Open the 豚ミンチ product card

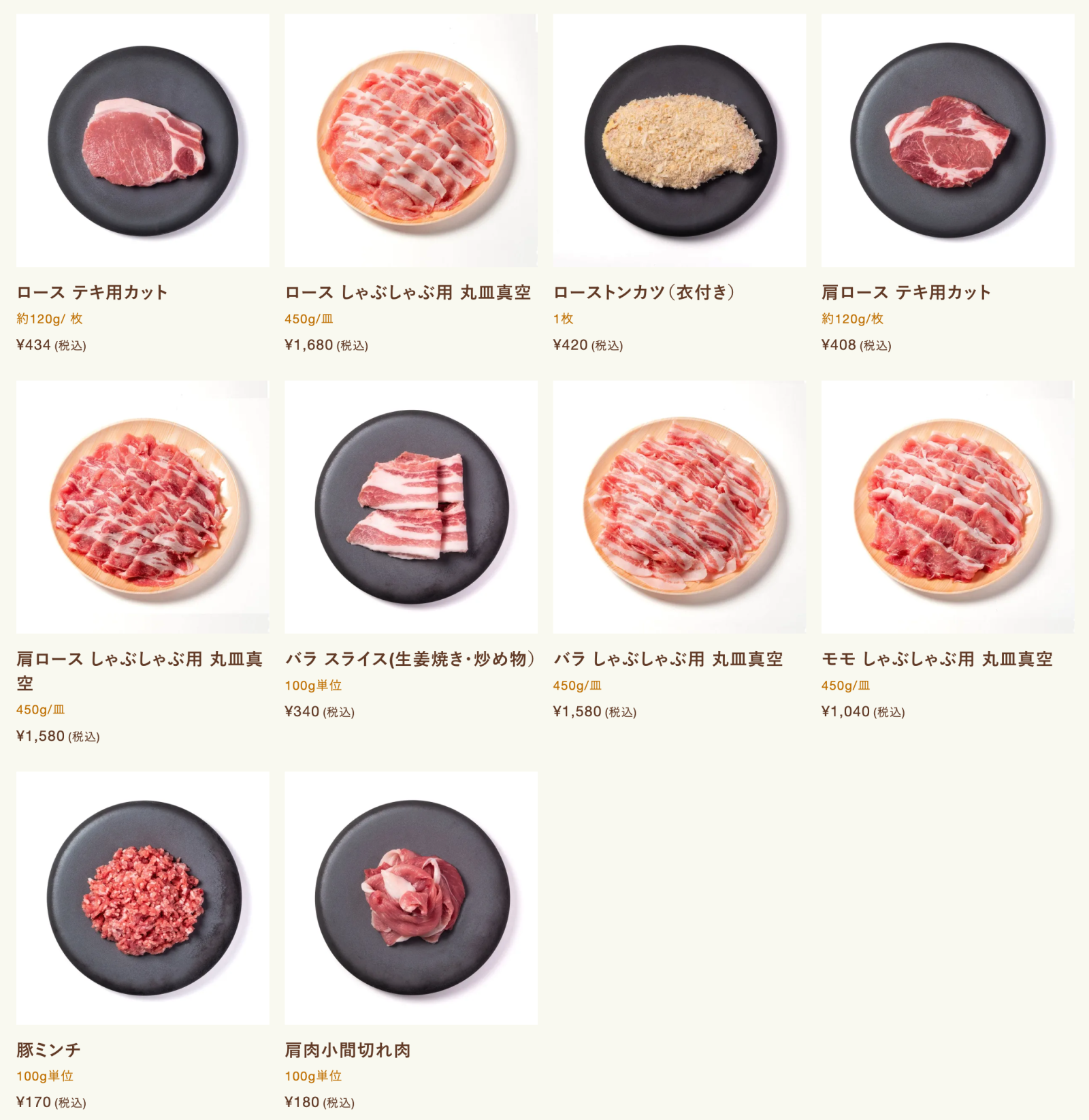point(143,897)
